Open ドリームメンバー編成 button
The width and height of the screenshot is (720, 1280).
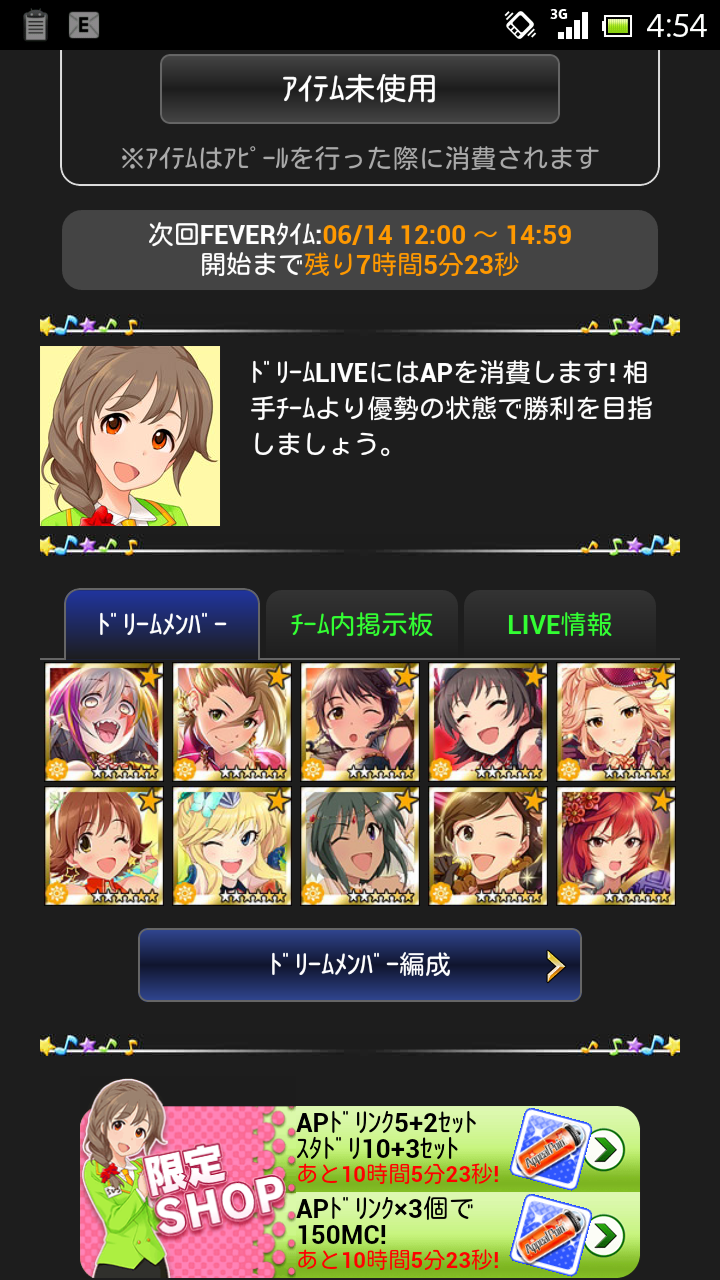360,965
